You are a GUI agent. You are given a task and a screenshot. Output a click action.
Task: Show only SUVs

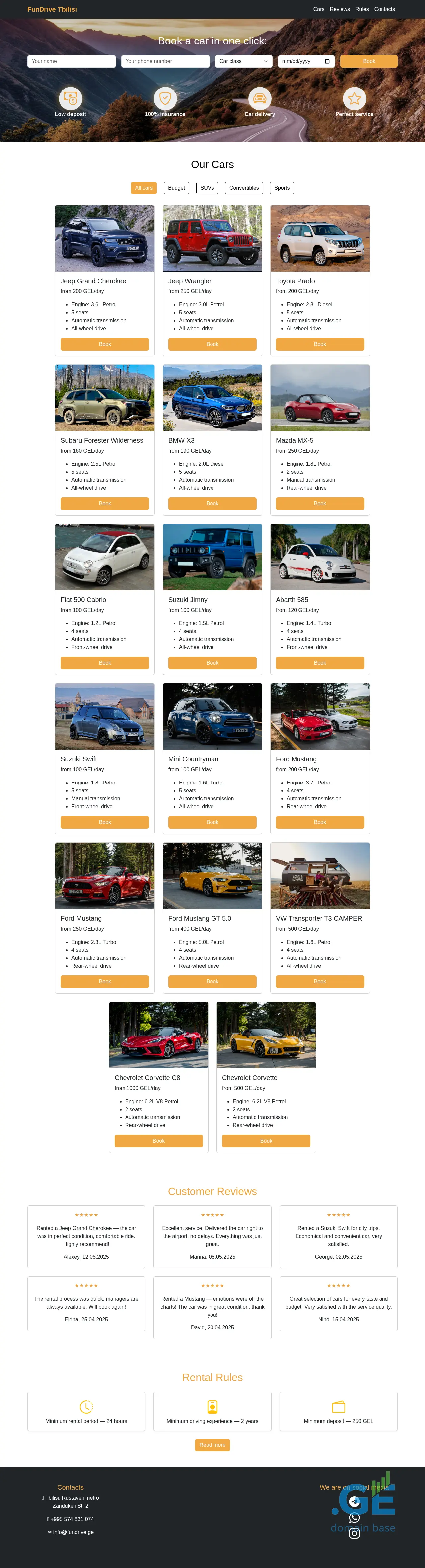[x=207, y=188]
